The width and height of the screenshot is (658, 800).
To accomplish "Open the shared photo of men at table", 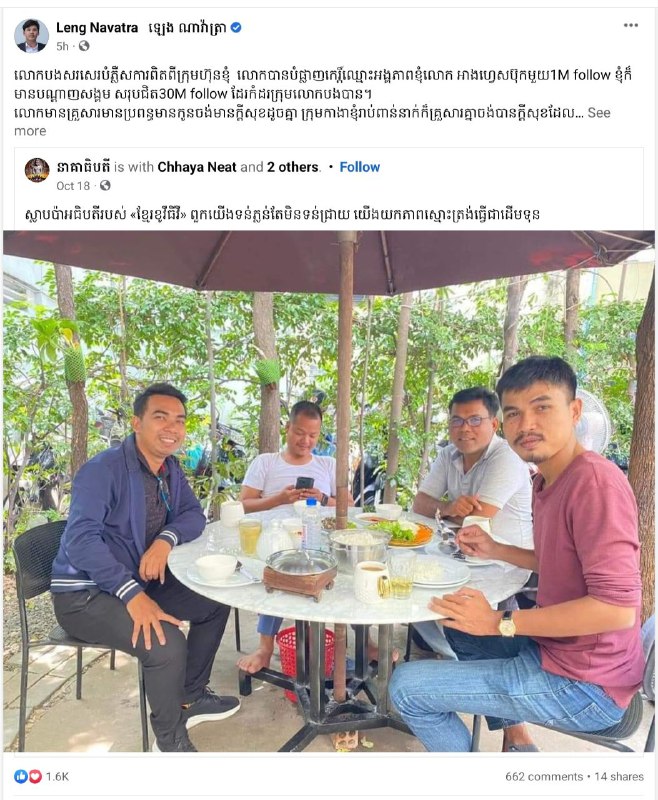I will 328,490.
